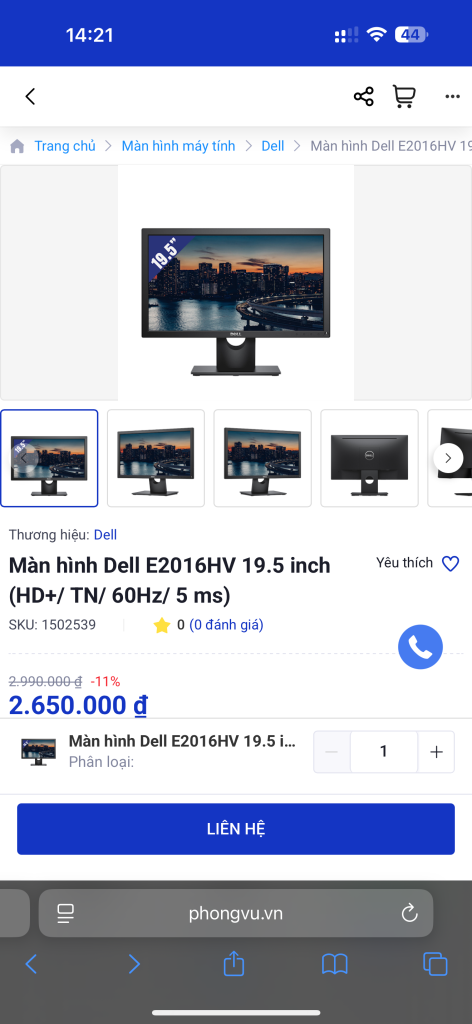Decrease quantity with the minus button
This screenshot has width=472, height=1024.
click(x=332, y=752)
